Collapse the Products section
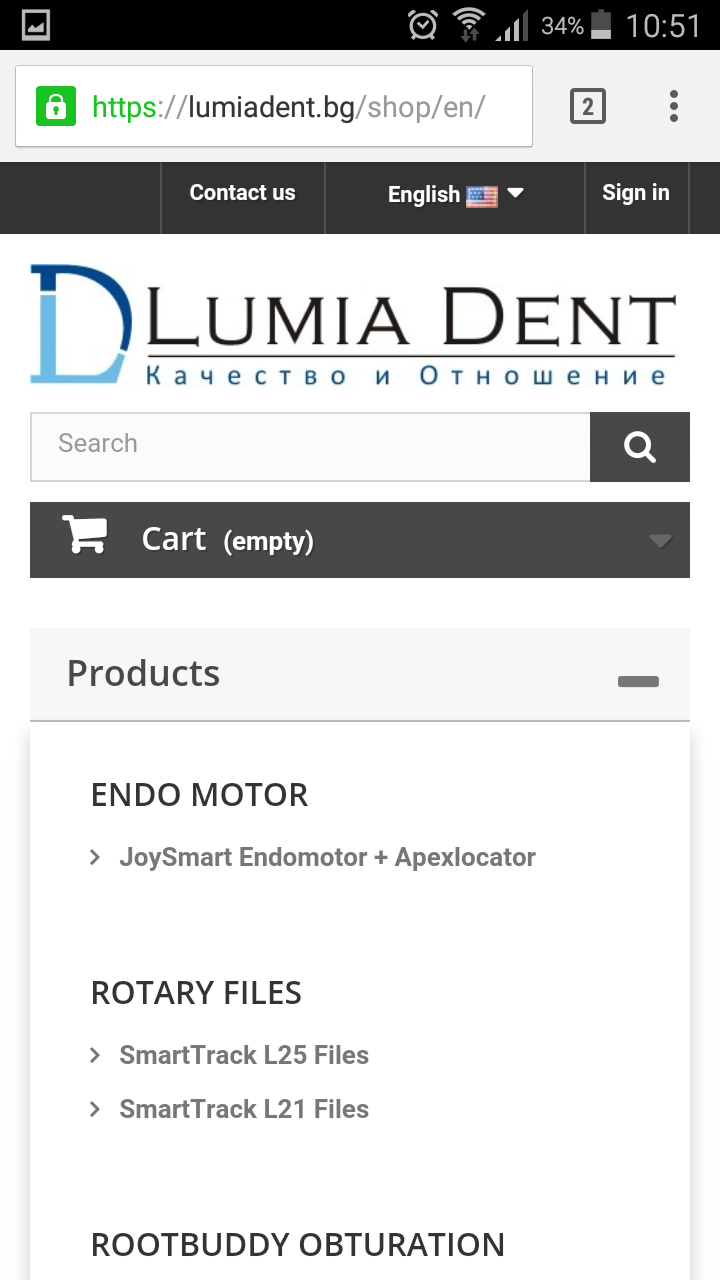Image resolution: width=720 pixels, height=1280 pixels. click(638, 681)
